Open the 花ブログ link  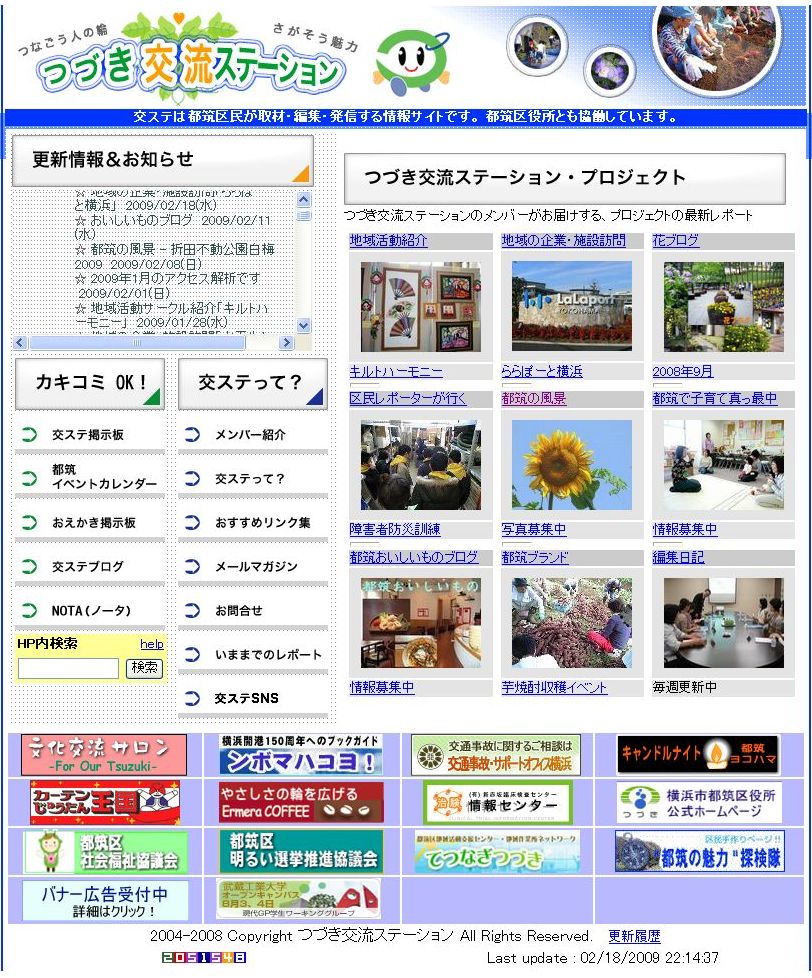point(676,241)
